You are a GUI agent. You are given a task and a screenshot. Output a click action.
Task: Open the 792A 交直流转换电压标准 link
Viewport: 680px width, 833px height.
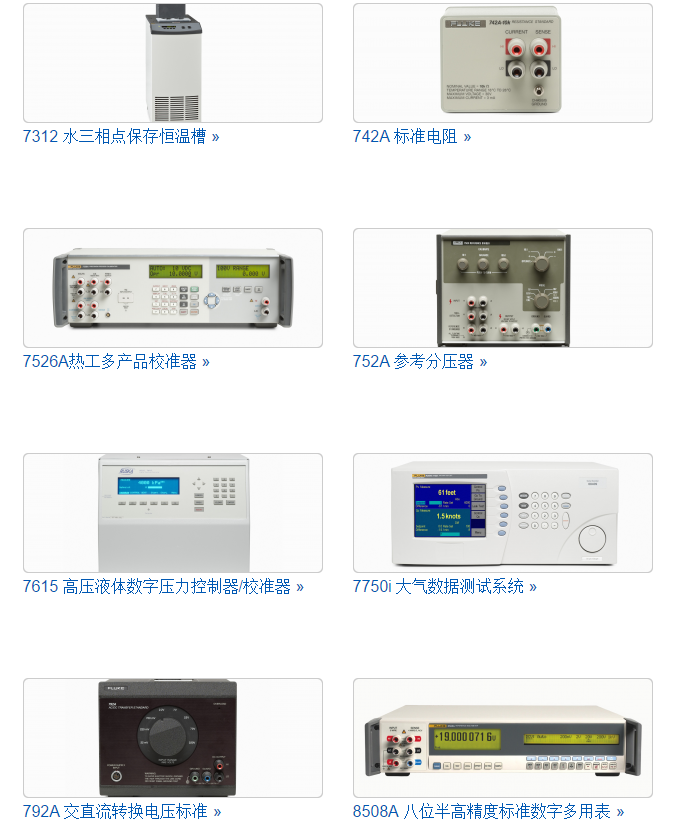(x=122, y=811)
